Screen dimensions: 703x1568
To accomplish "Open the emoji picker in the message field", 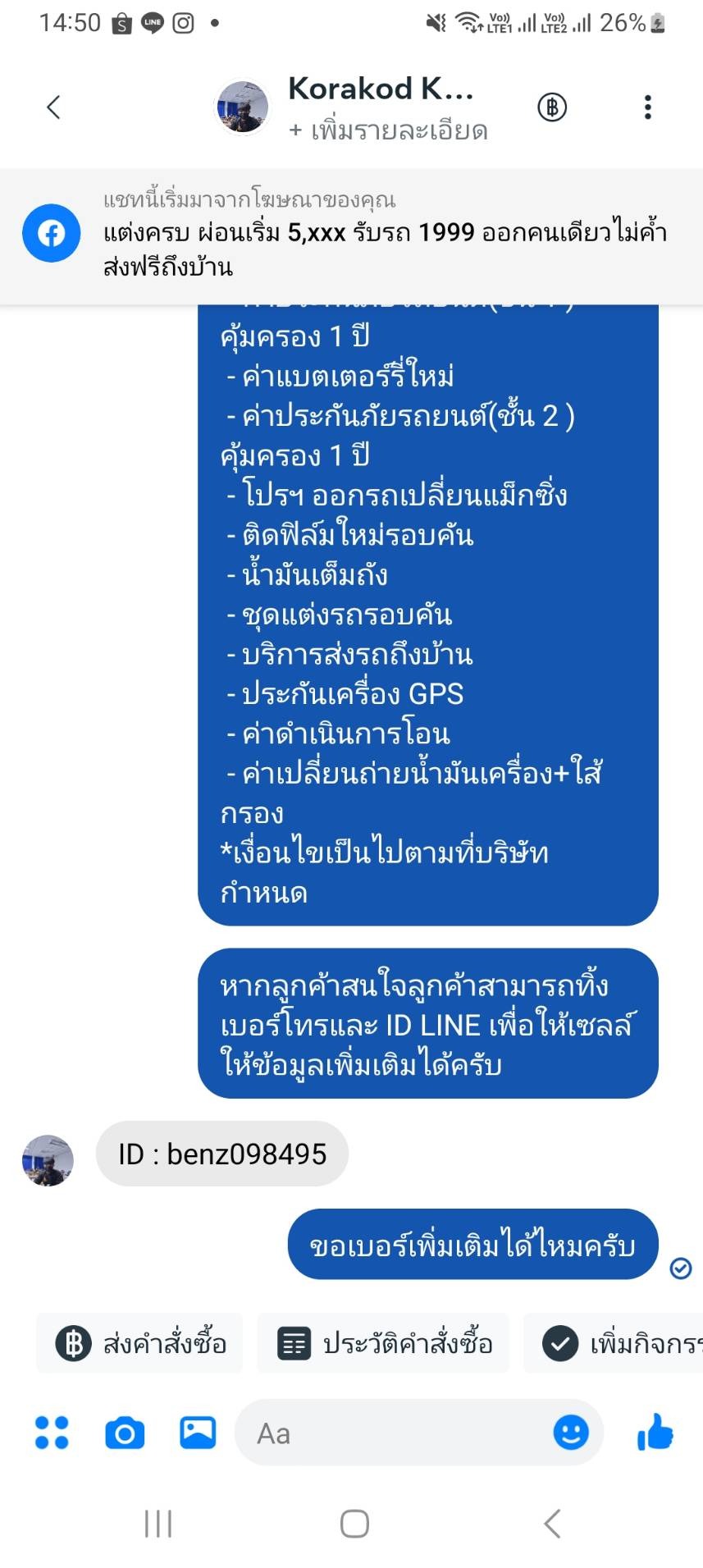I will click(x=571, y=1433).
